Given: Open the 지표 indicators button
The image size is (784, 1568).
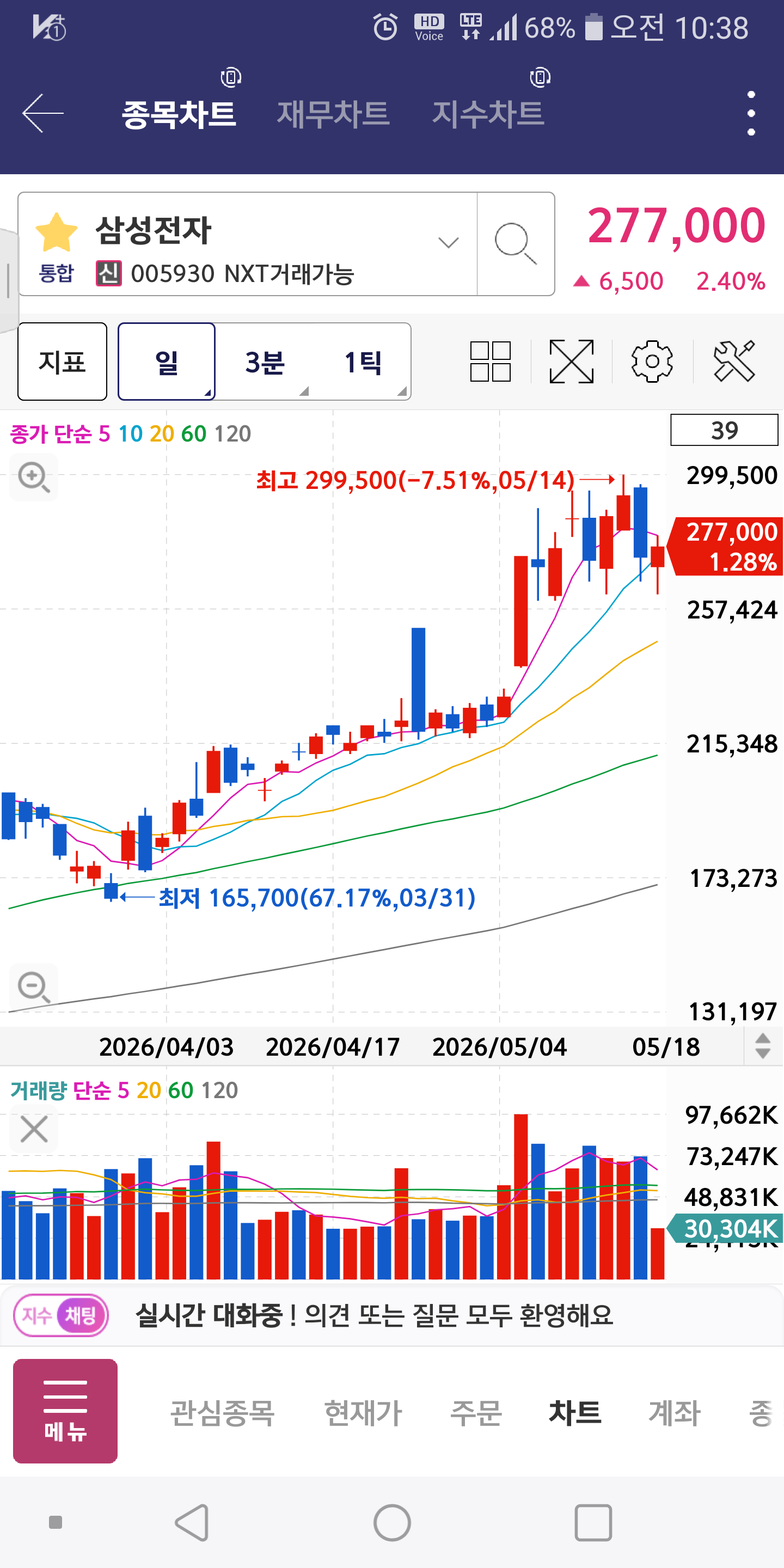Looking at the screenshot, I should coord(62,362).
